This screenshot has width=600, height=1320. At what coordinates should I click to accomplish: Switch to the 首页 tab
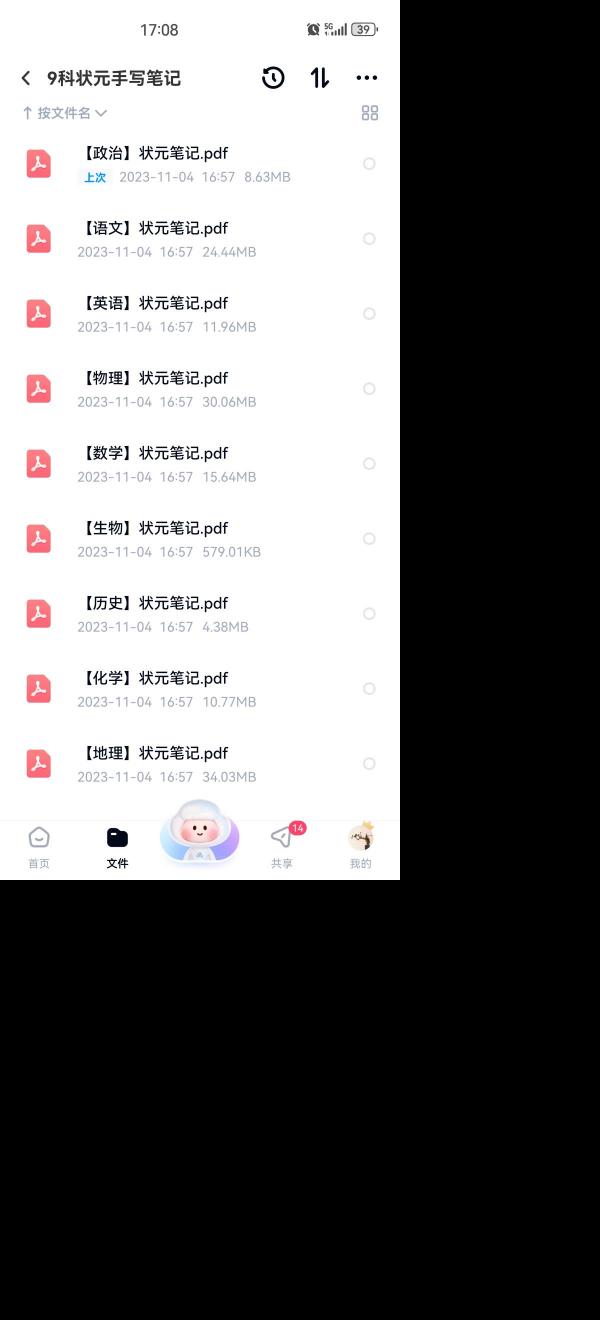coord(39,846)
